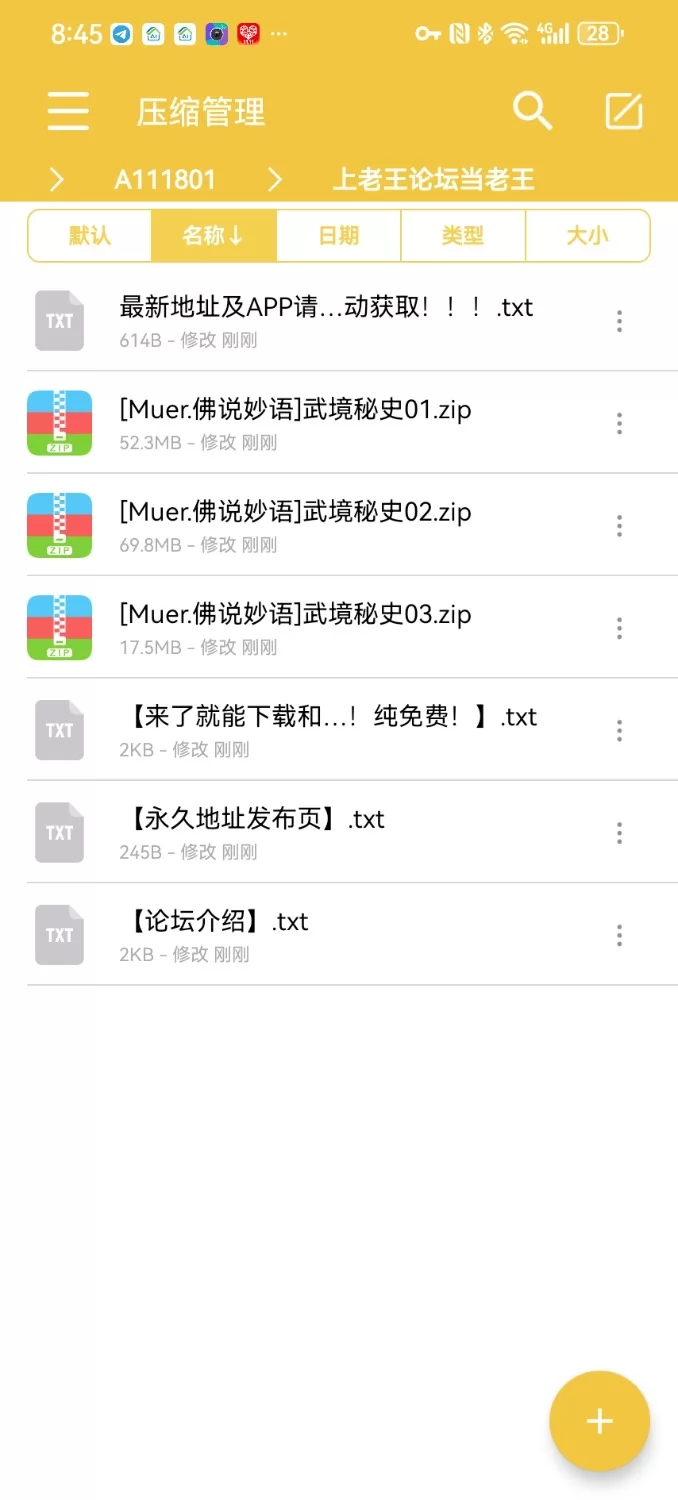The image size is (678, 1500).
Task: Tap the plus floating action button
Action: (599, 1421)
